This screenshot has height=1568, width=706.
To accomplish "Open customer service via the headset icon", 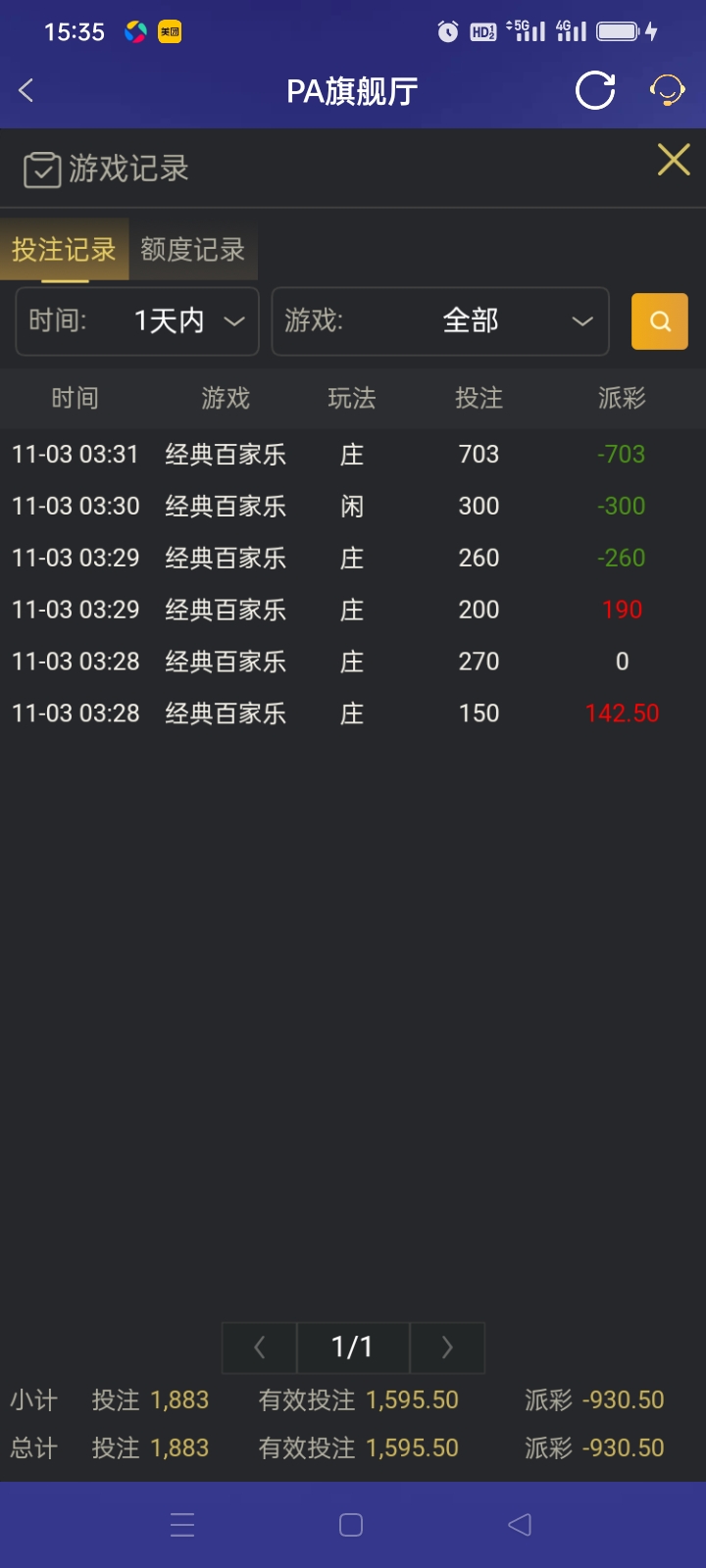I will point(666,90).
